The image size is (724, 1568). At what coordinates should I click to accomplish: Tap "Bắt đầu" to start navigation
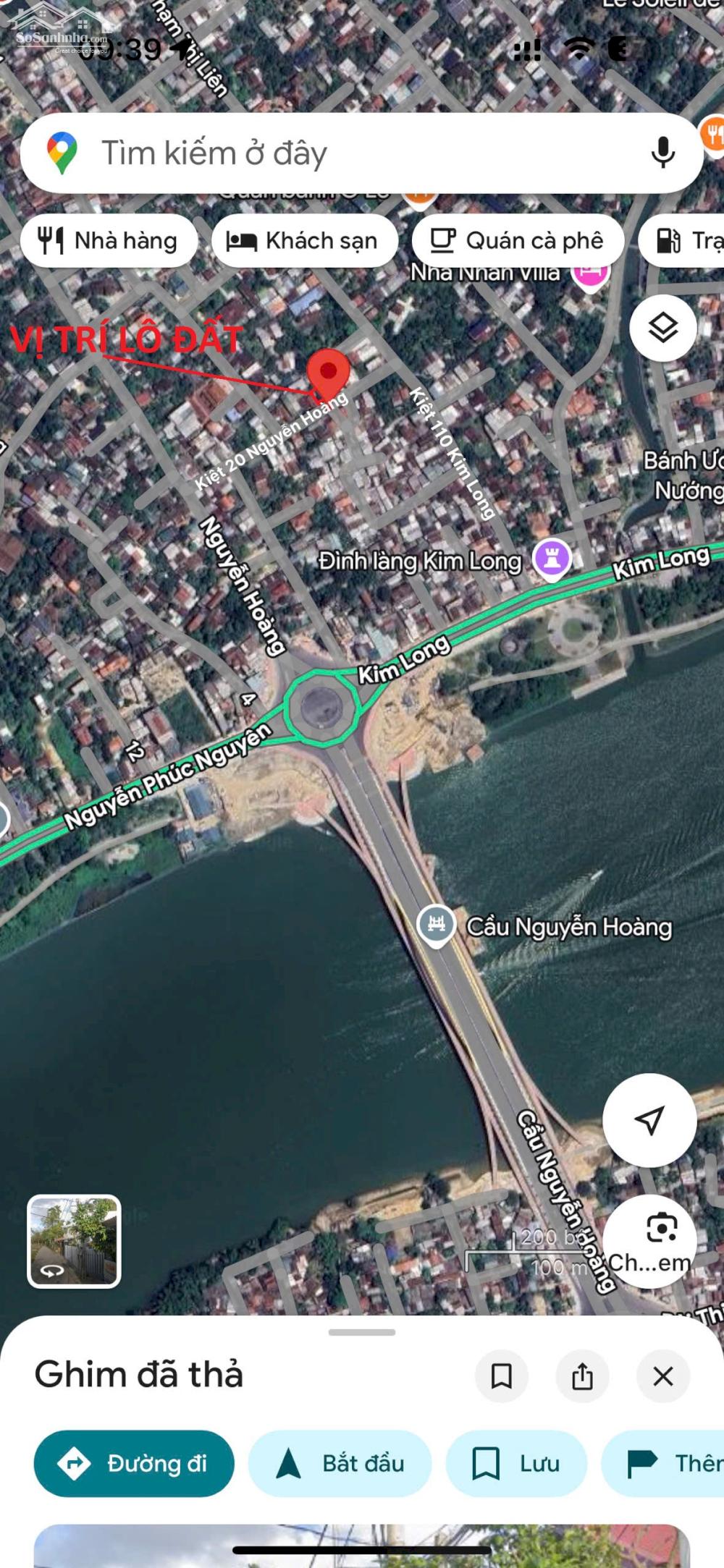pyautogui.click(x=340, y=1464)
